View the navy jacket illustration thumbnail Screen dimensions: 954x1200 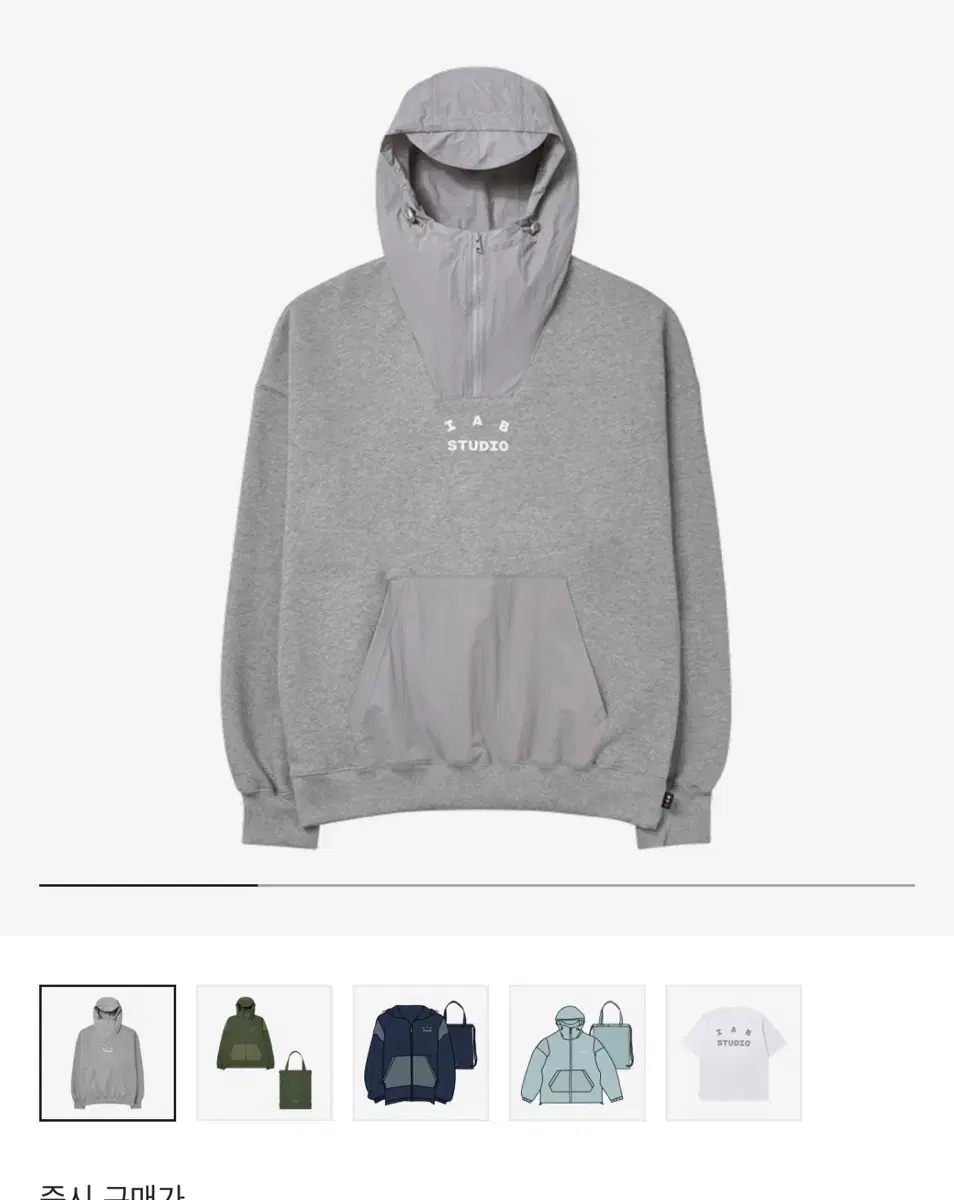coord(421,1051)
